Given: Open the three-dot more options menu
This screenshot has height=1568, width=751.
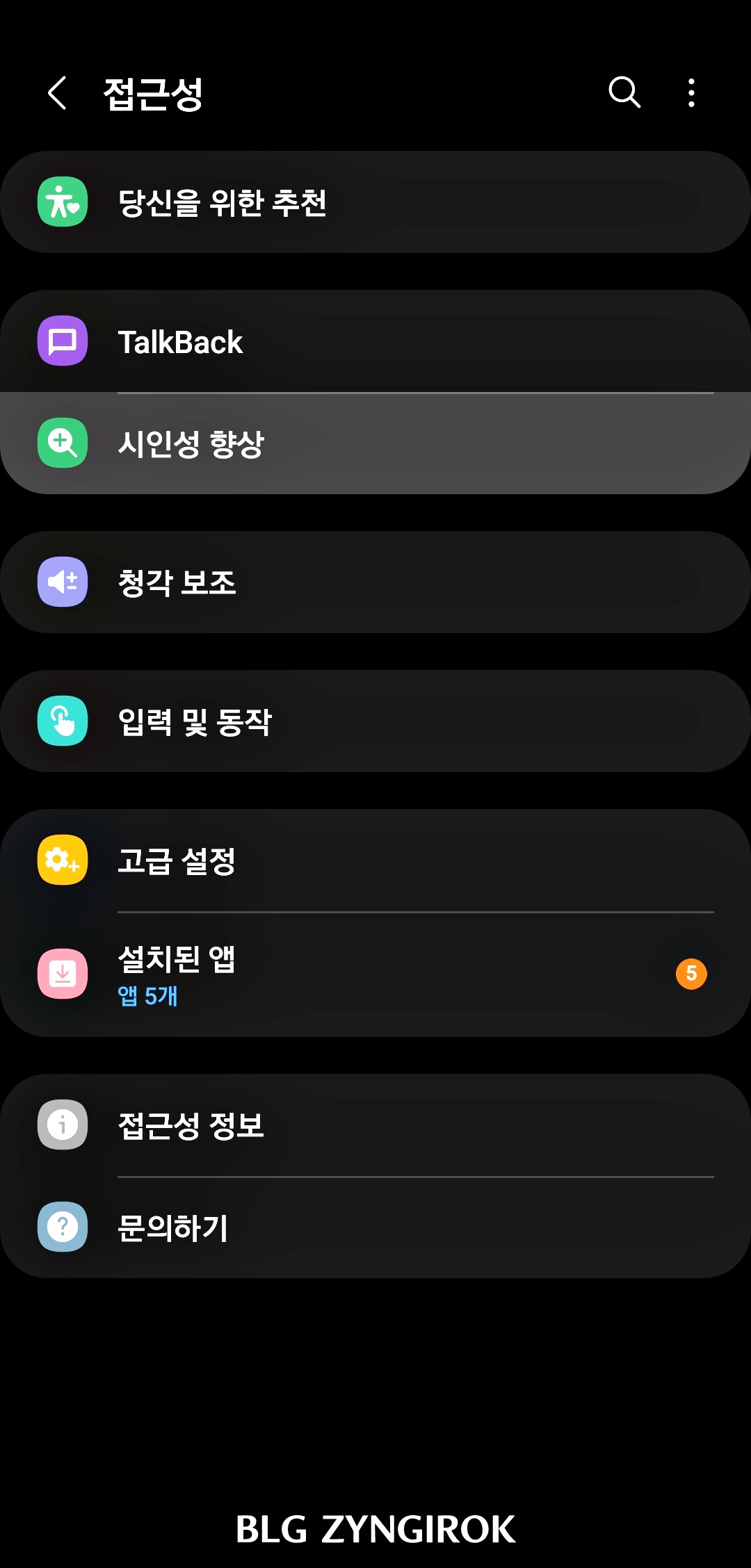Looking at the screenshot, I should tap(691, 94).
